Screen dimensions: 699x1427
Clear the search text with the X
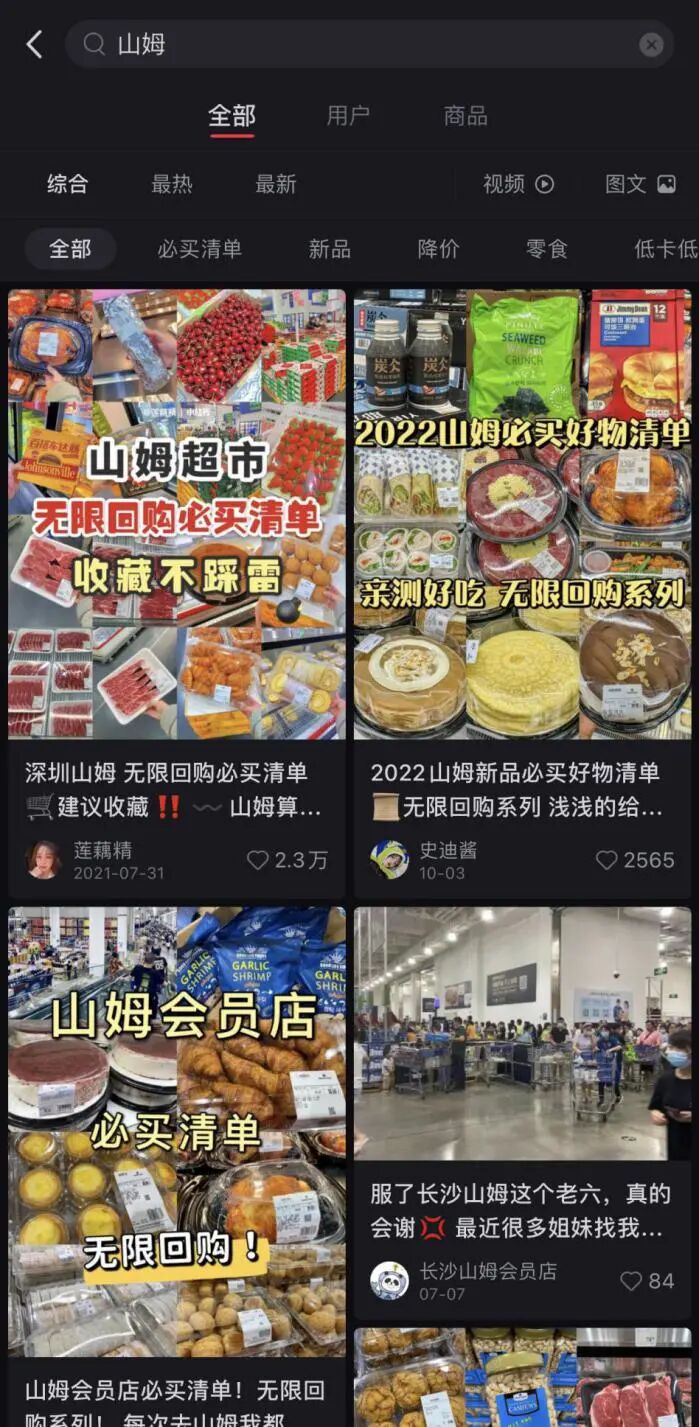[x=651, y=45]
